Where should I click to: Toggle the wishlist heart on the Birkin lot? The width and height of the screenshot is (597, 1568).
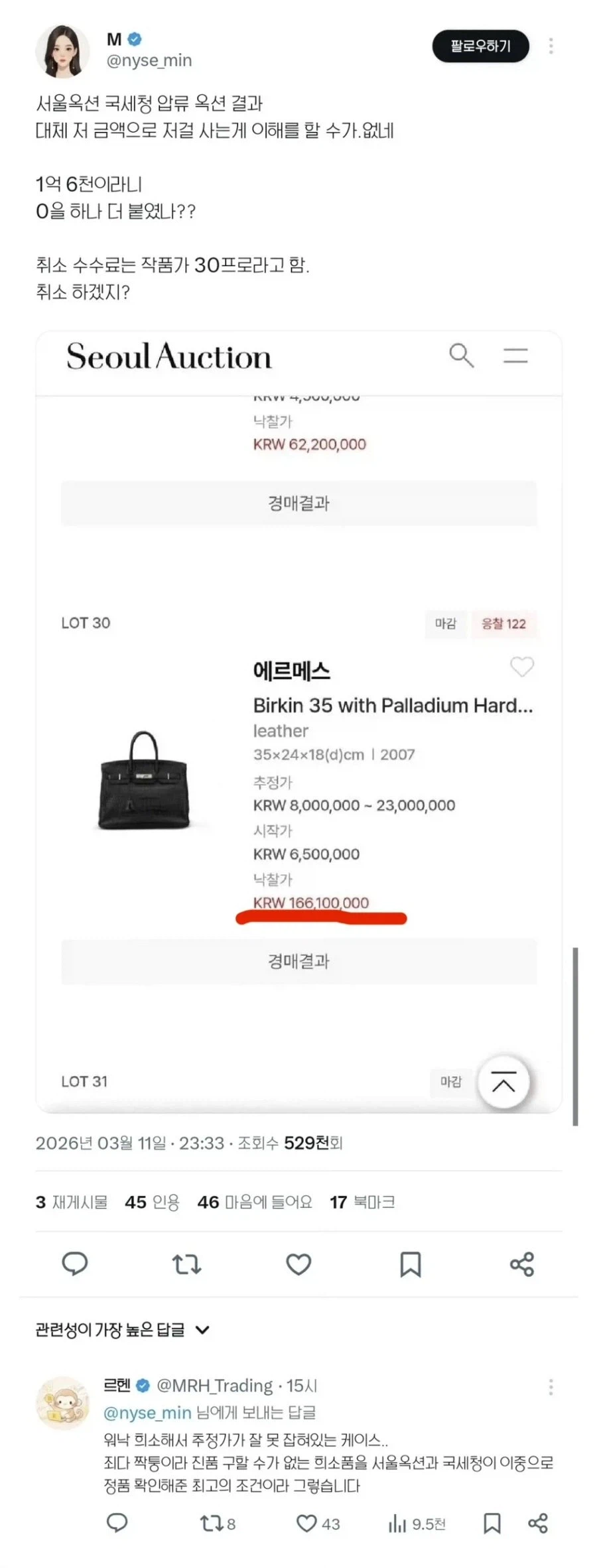point(523,668)
